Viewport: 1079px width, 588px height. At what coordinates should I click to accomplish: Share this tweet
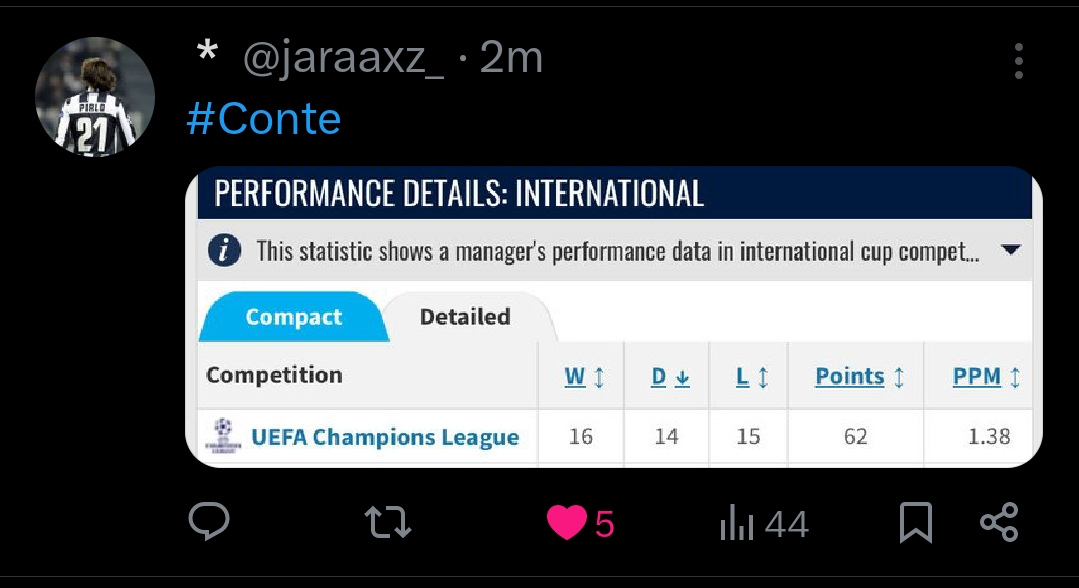pyautogui.click(x=998, y=522)
